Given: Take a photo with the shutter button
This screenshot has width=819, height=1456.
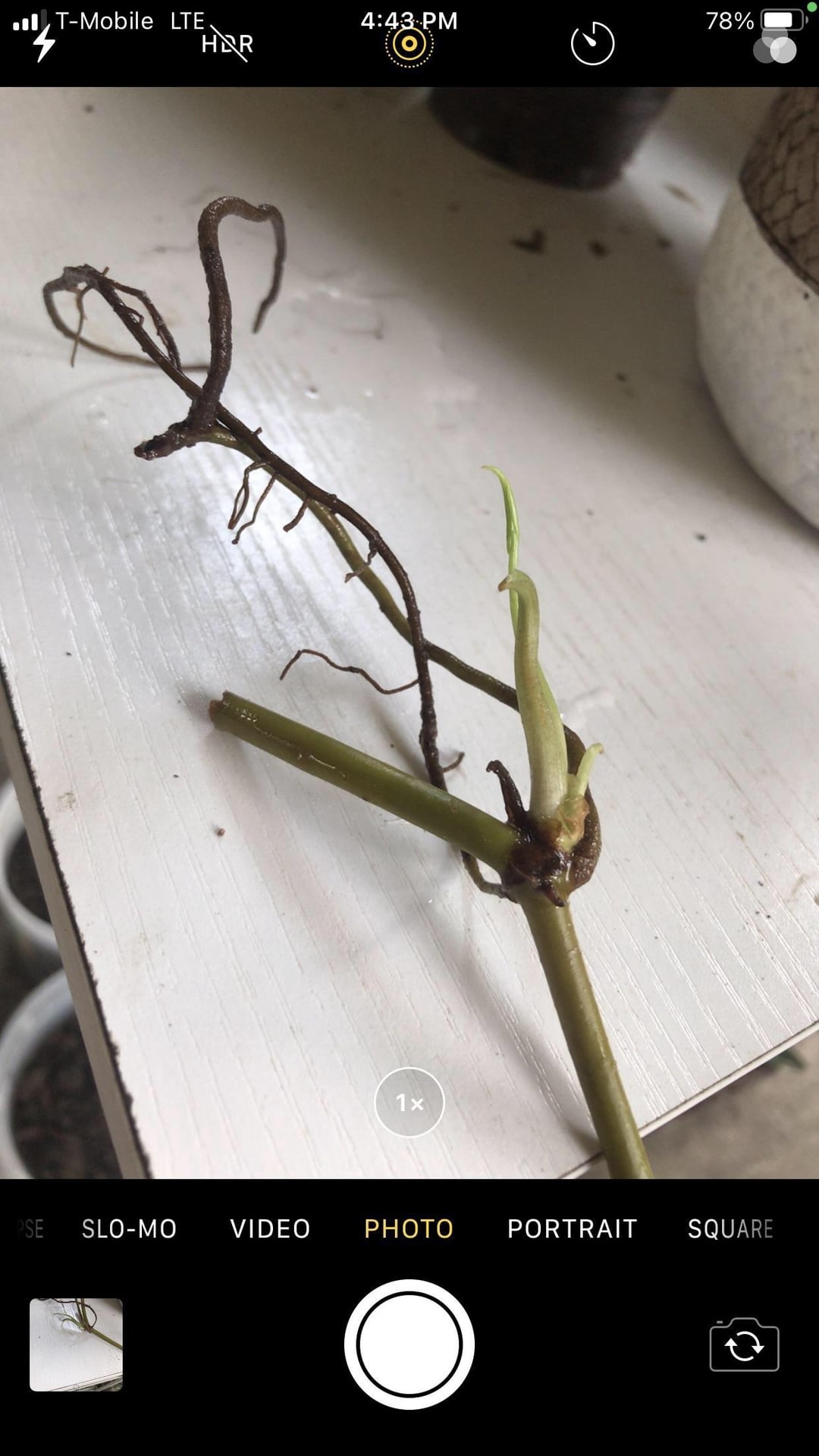Looking at the screenshot, I should 409,1345.
